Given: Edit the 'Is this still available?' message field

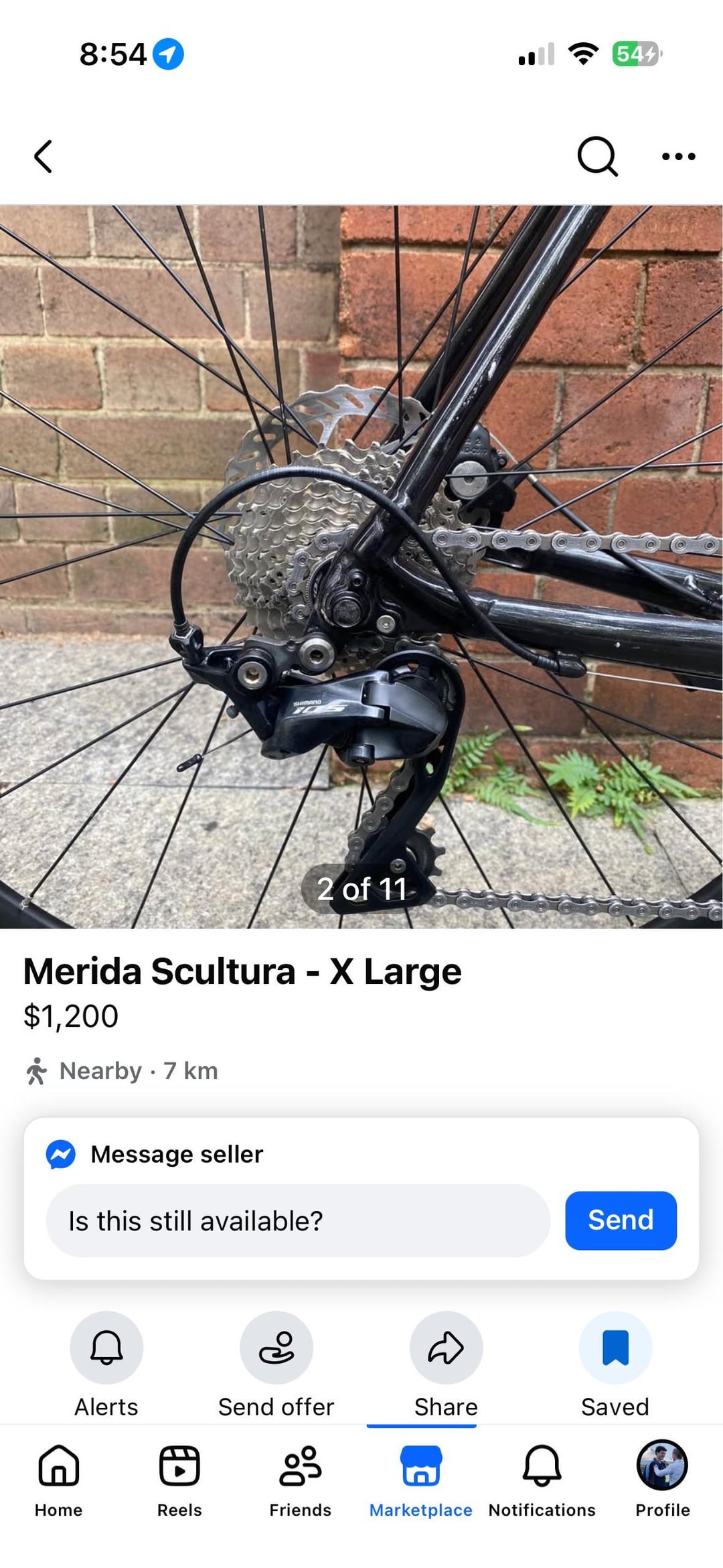Looking at the screenshot, I should (298, 1221).
